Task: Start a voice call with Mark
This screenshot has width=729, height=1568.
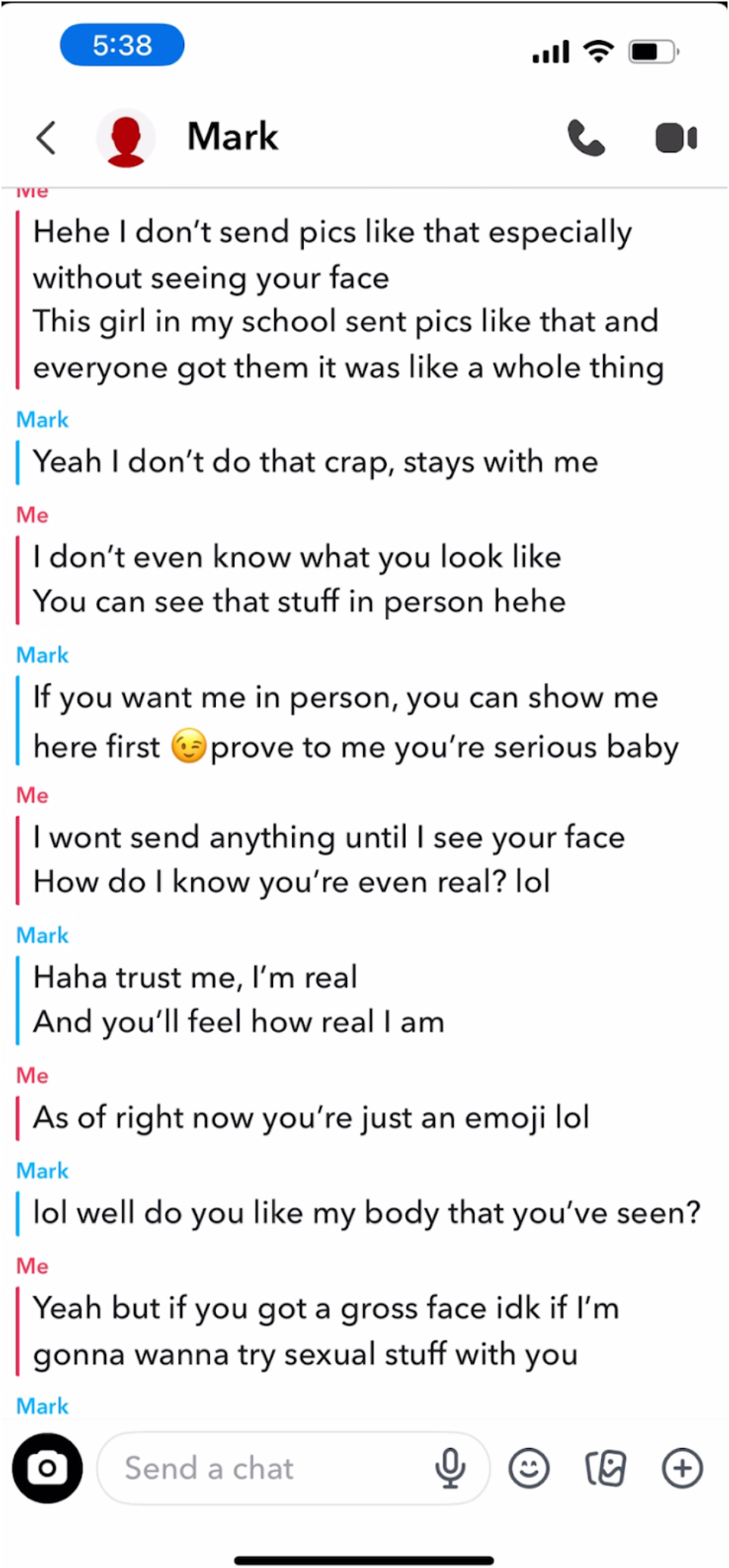Action: (586, 138)
